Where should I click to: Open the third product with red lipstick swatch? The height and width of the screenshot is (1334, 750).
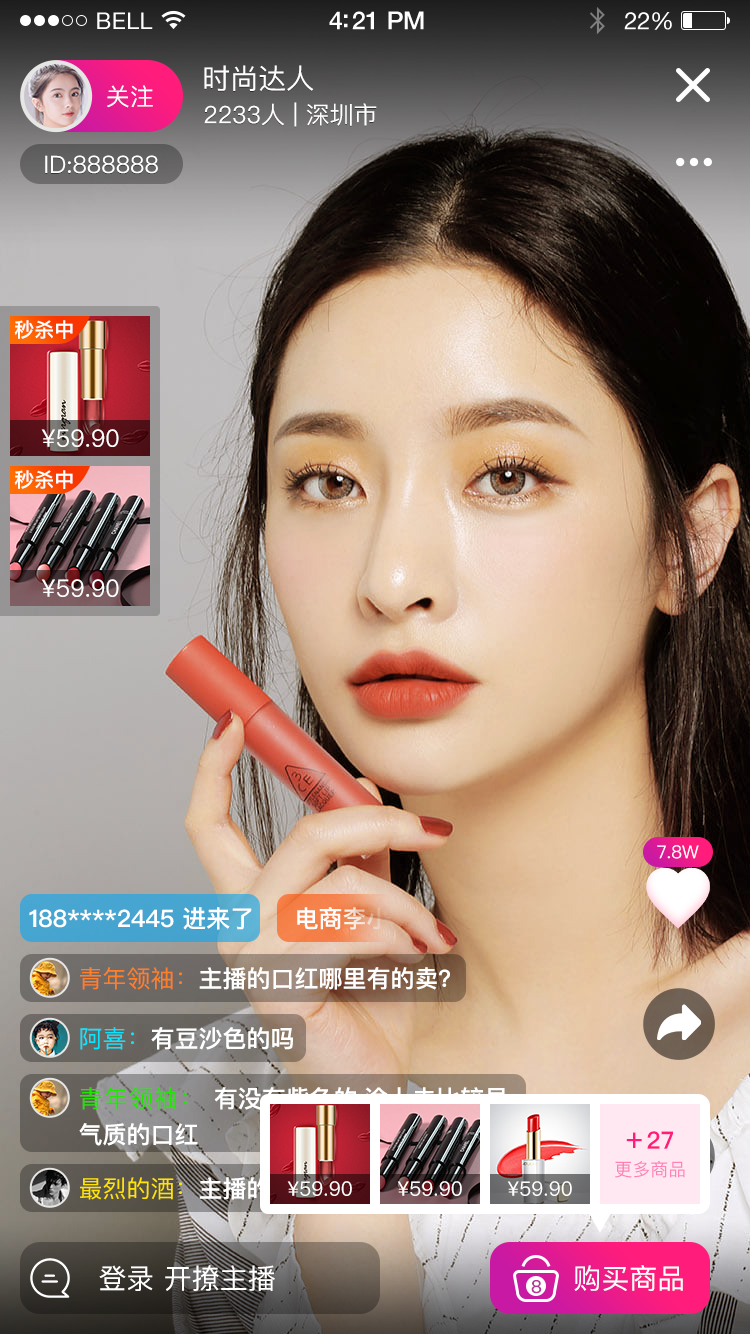point(539,1153)
